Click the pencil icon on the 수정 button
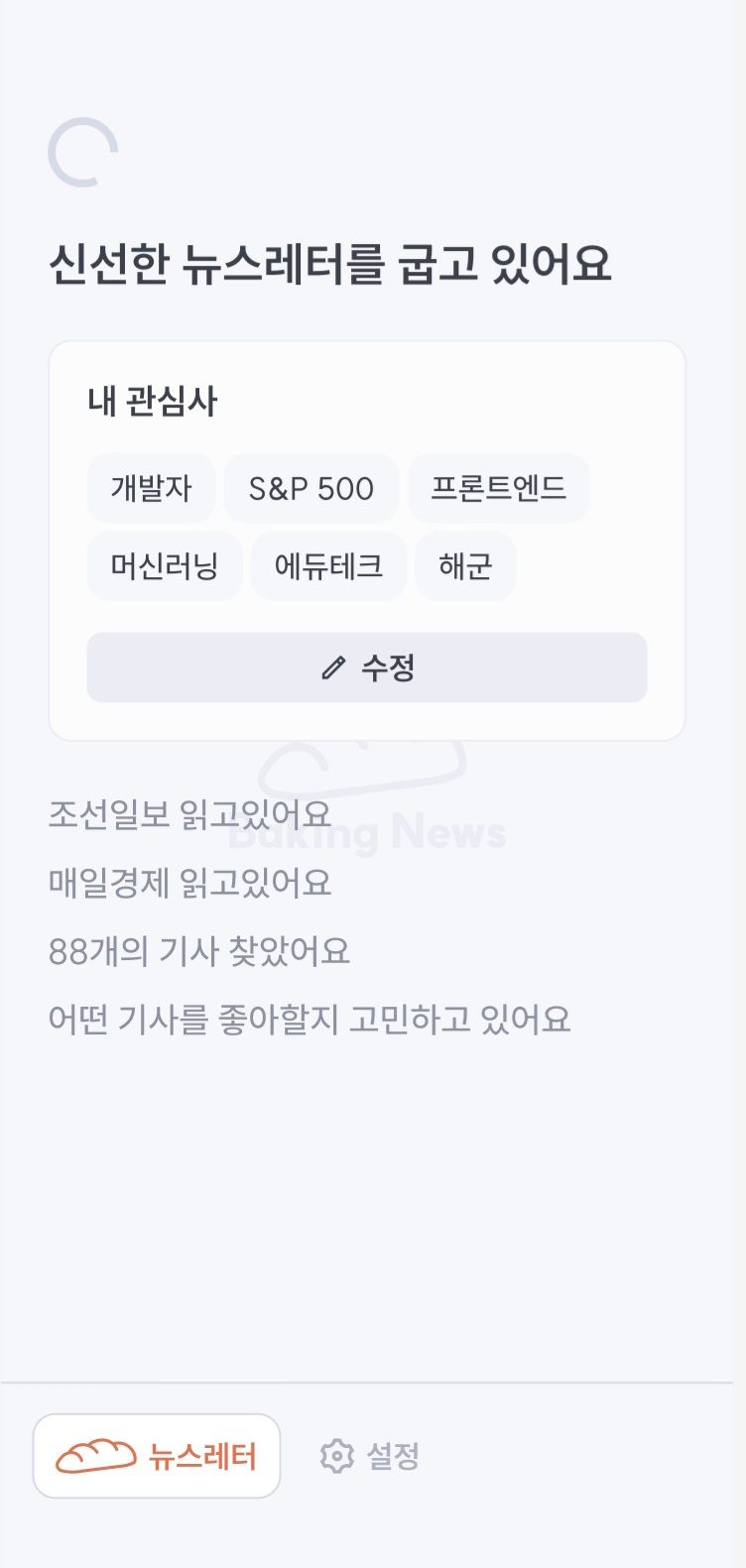Image resolution: width=746 pixels, height=1568 pixels. (x=335, y=667)
